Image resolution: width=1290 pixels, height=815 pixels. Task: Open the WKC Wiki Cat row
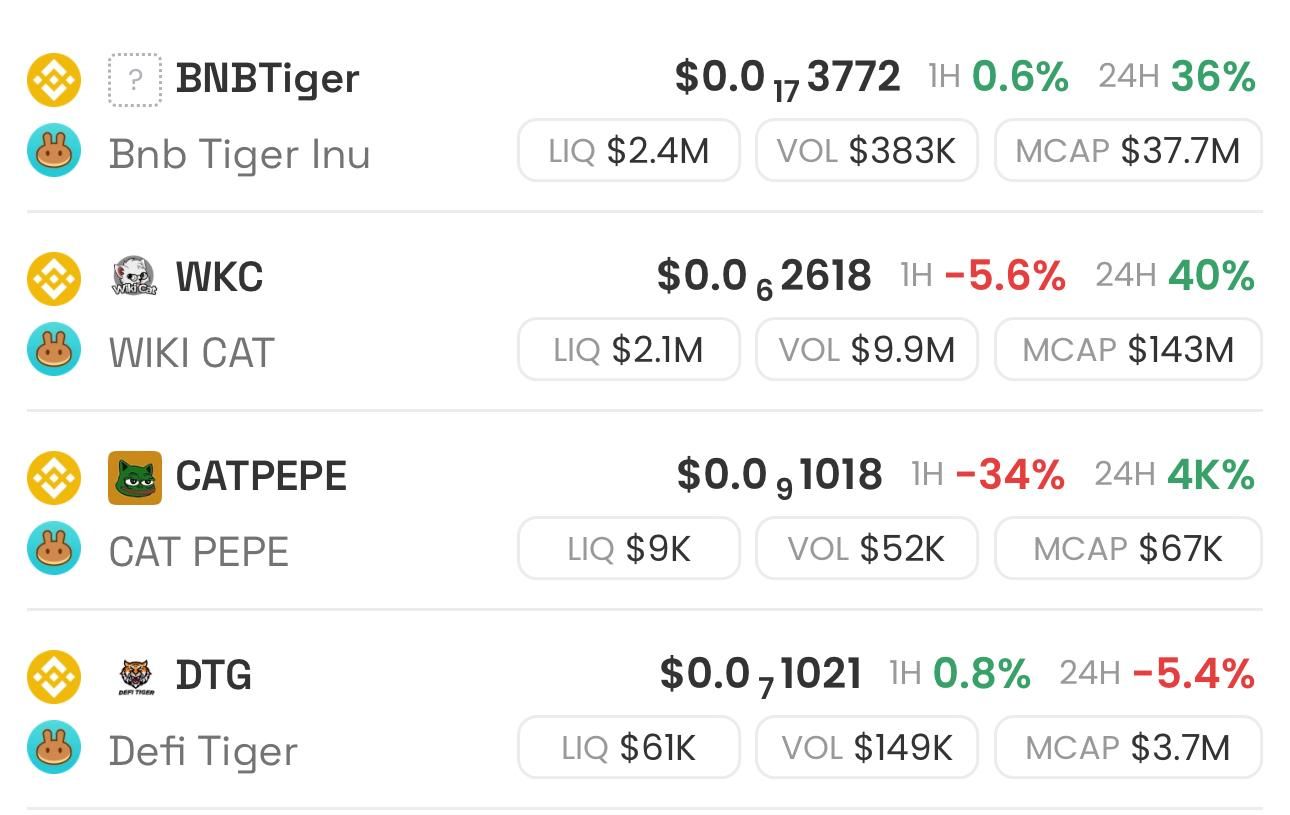click(x=219, y=277)
